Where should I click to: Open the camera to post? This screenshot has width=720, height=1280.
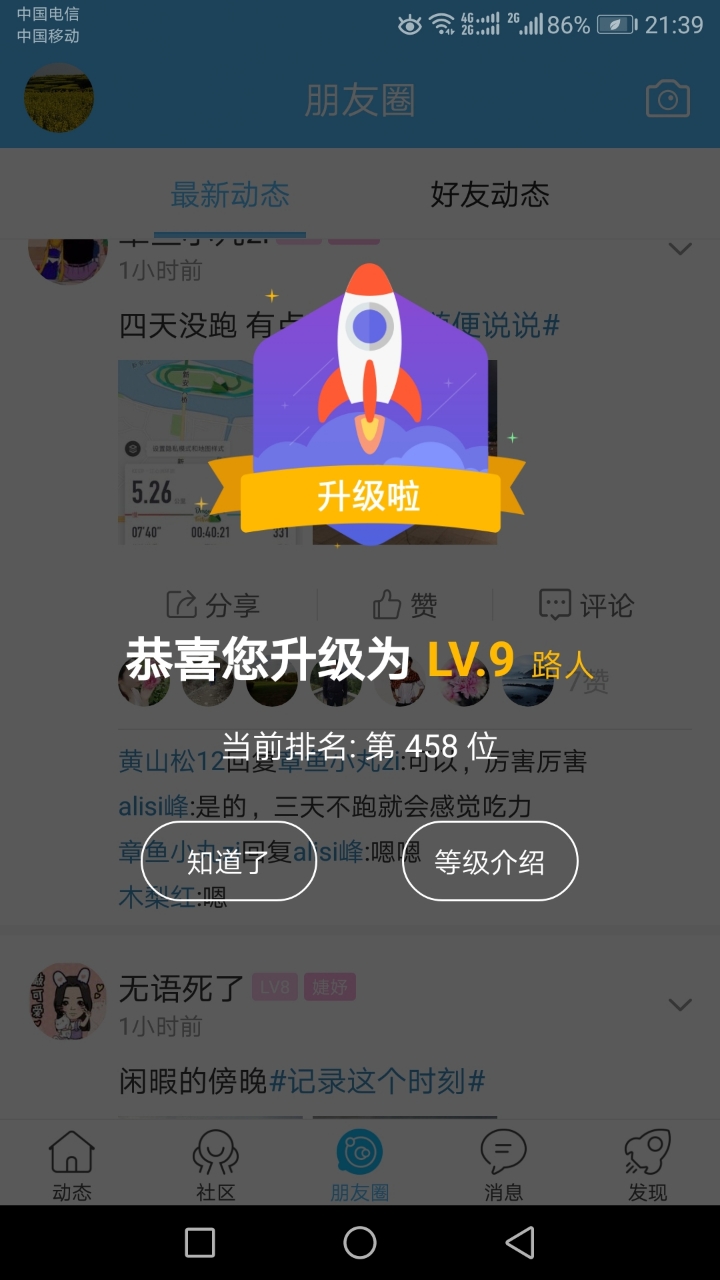click(x=667, y=100)
